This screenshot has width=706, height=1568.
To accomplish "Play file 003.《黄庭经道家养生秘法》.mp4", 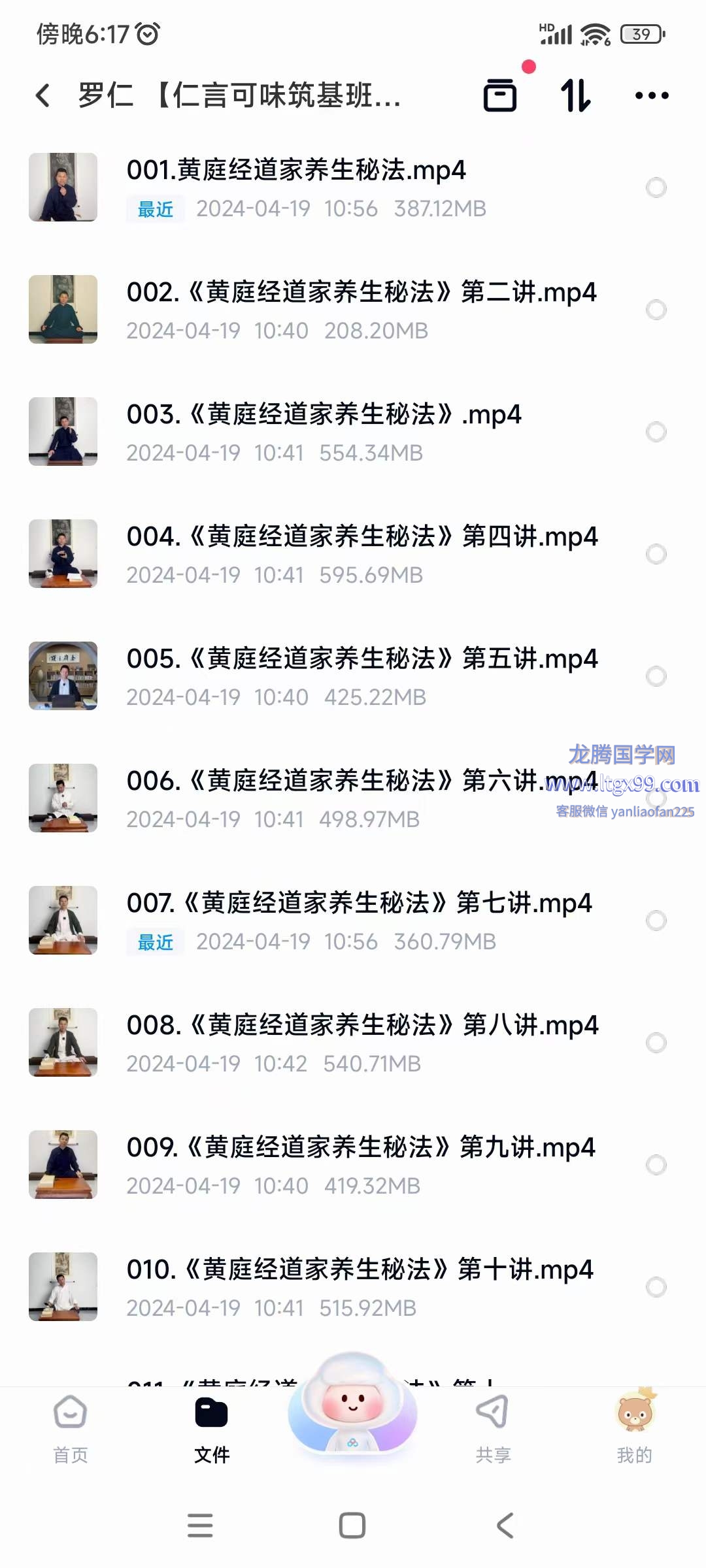I will (324, 415).
